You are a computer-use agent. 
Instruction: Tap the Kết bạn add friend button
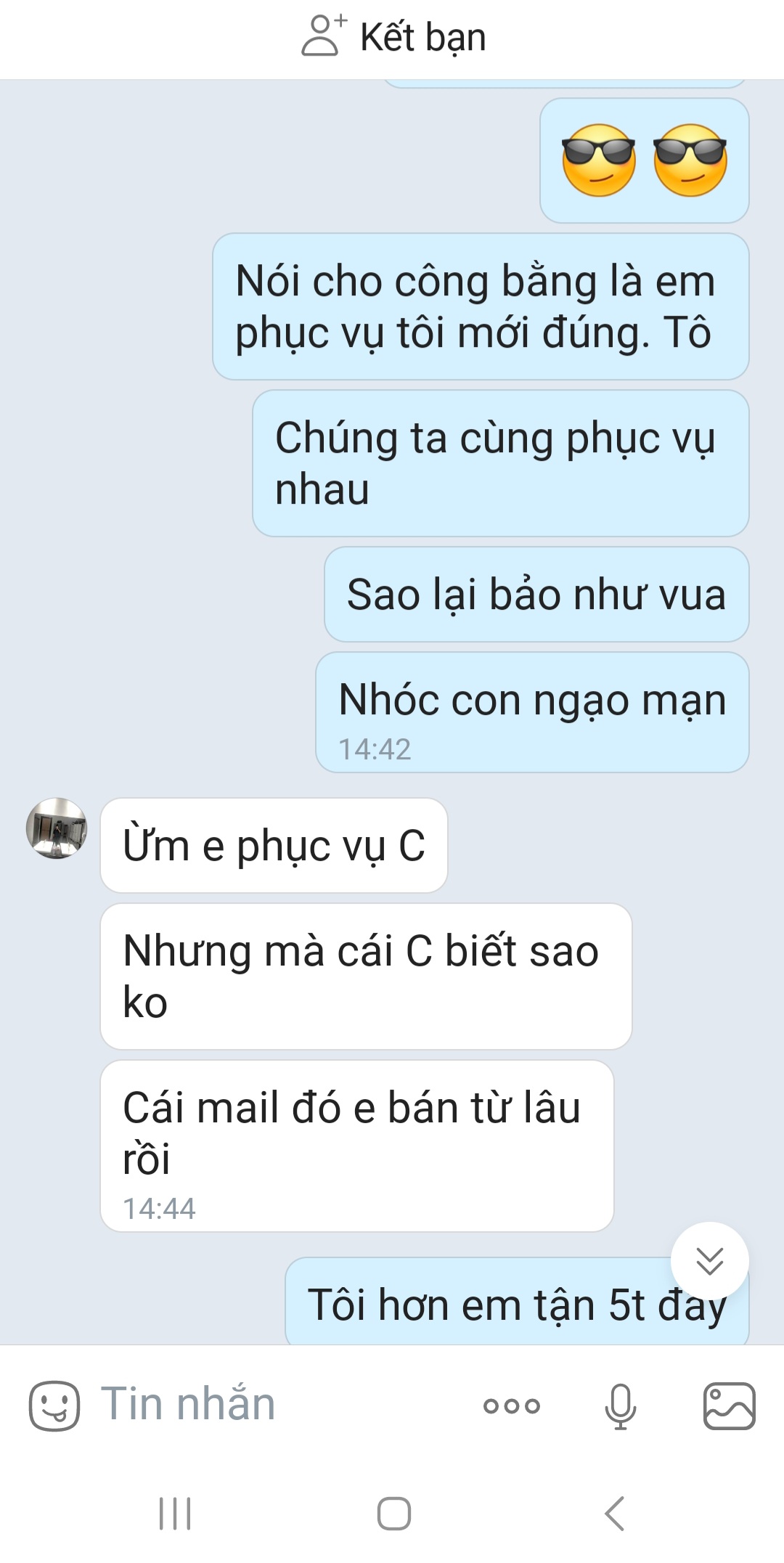393,37
